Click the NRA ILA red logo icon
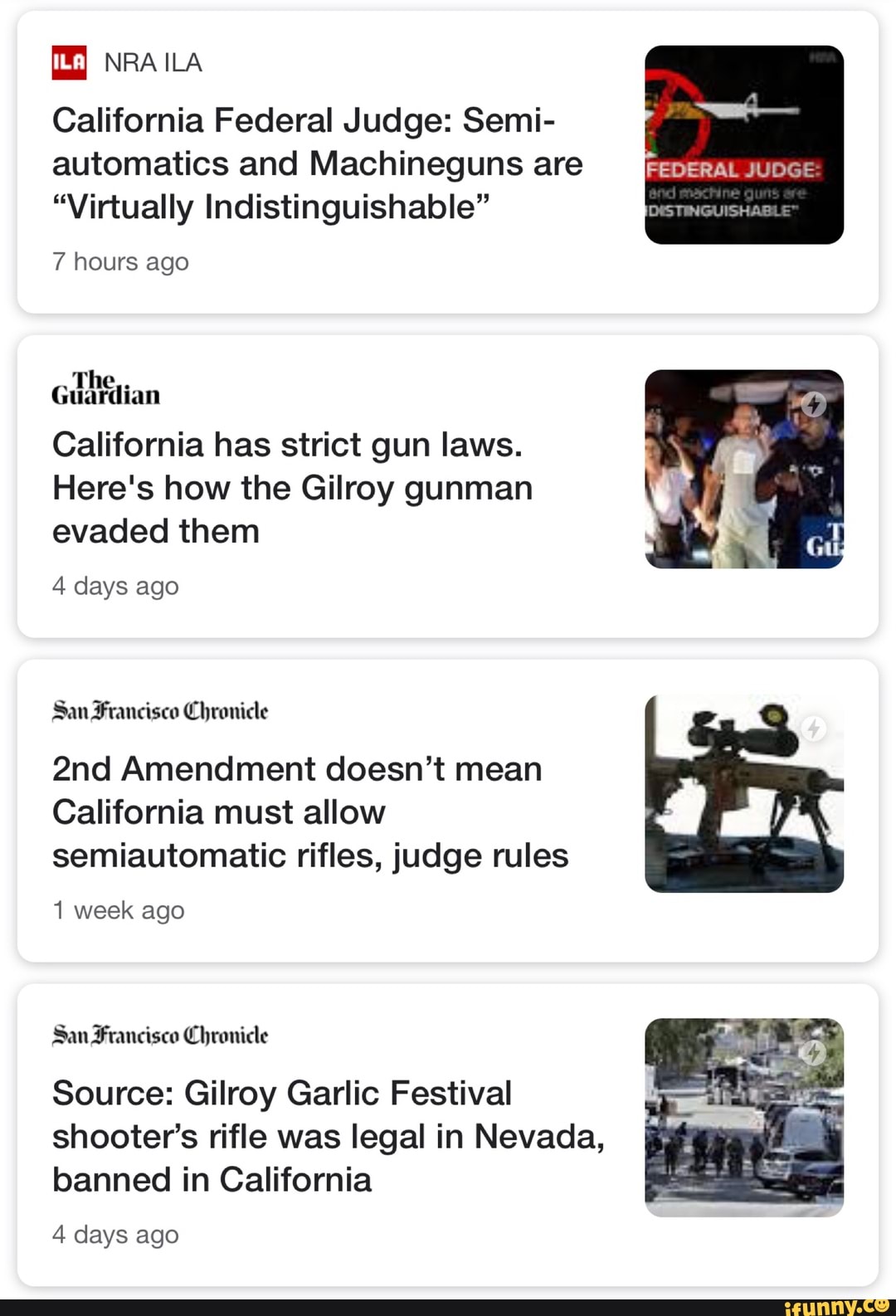The height and width of the screenshot is (1316, 896). 68,60
